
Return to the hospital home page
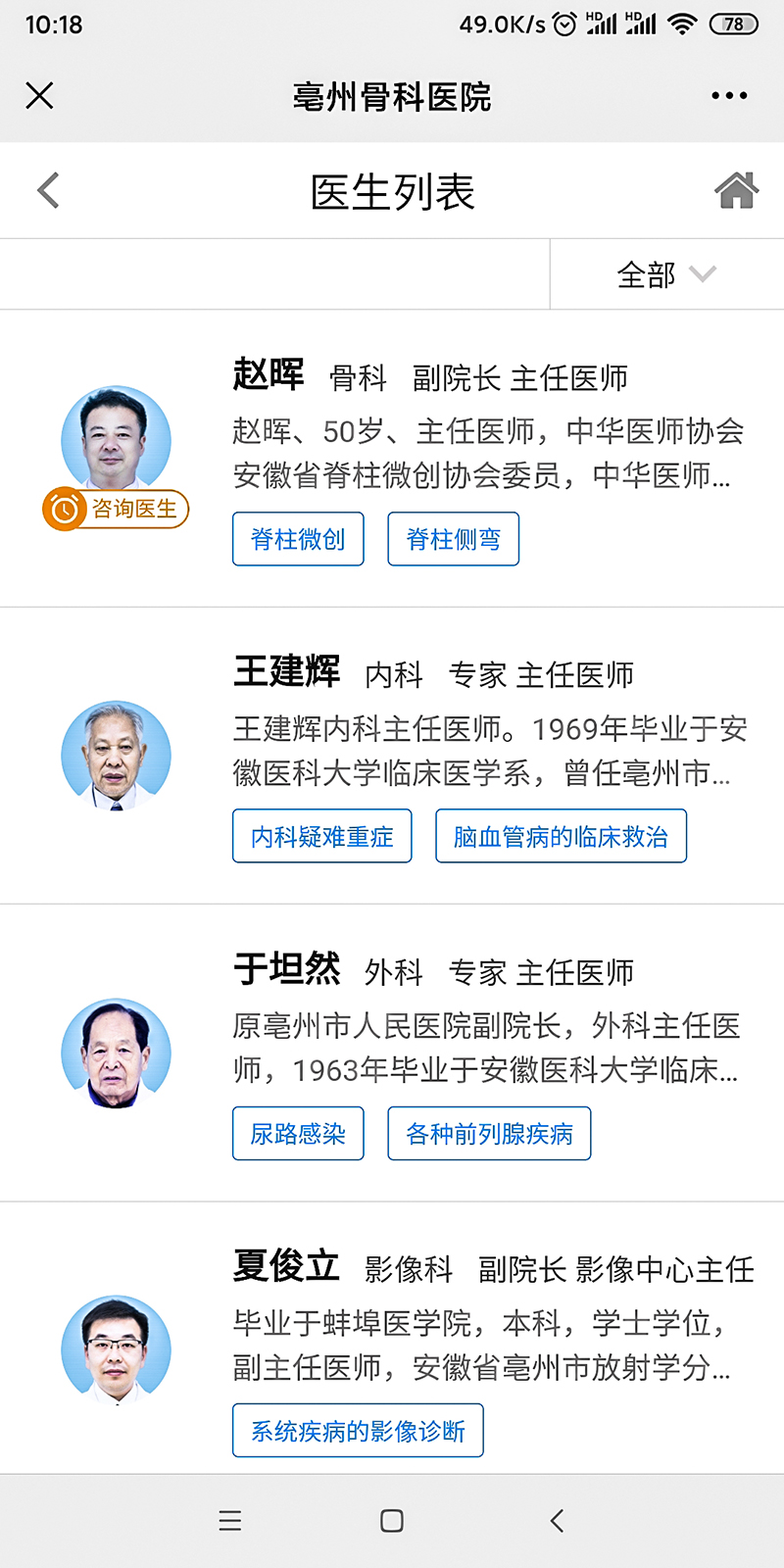click(736, 190)
